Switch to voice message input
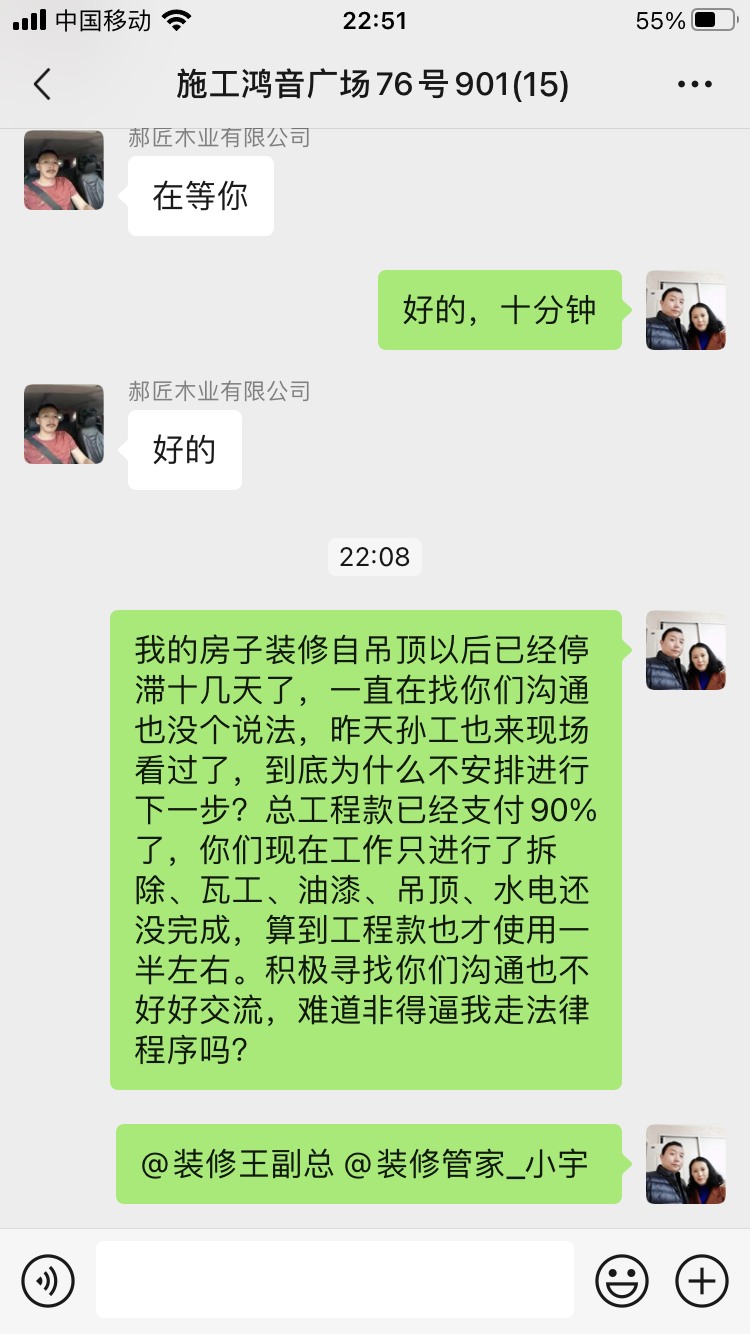750x1334 pixels. tap(48, 1280)
